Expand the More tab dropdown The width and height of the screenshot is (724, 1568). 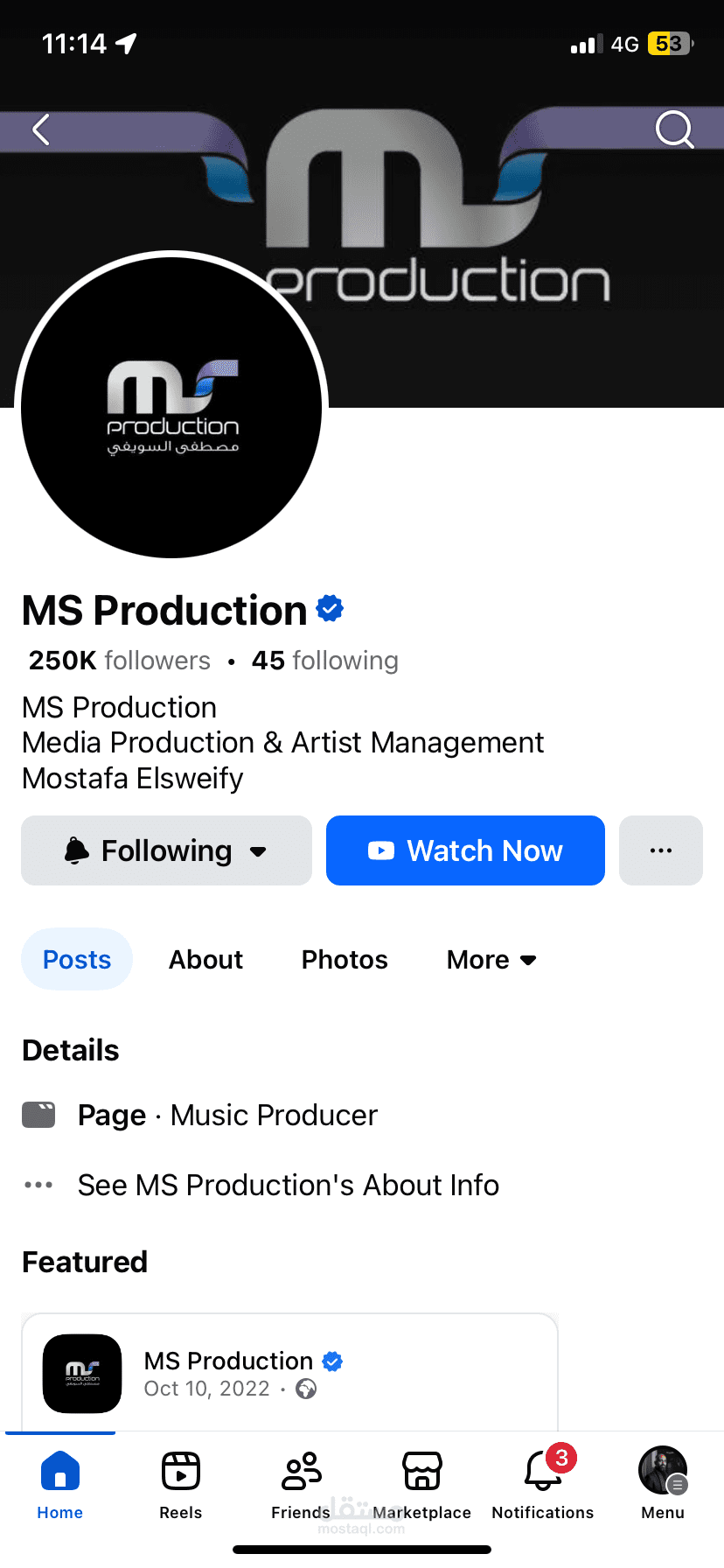[491, 960]
